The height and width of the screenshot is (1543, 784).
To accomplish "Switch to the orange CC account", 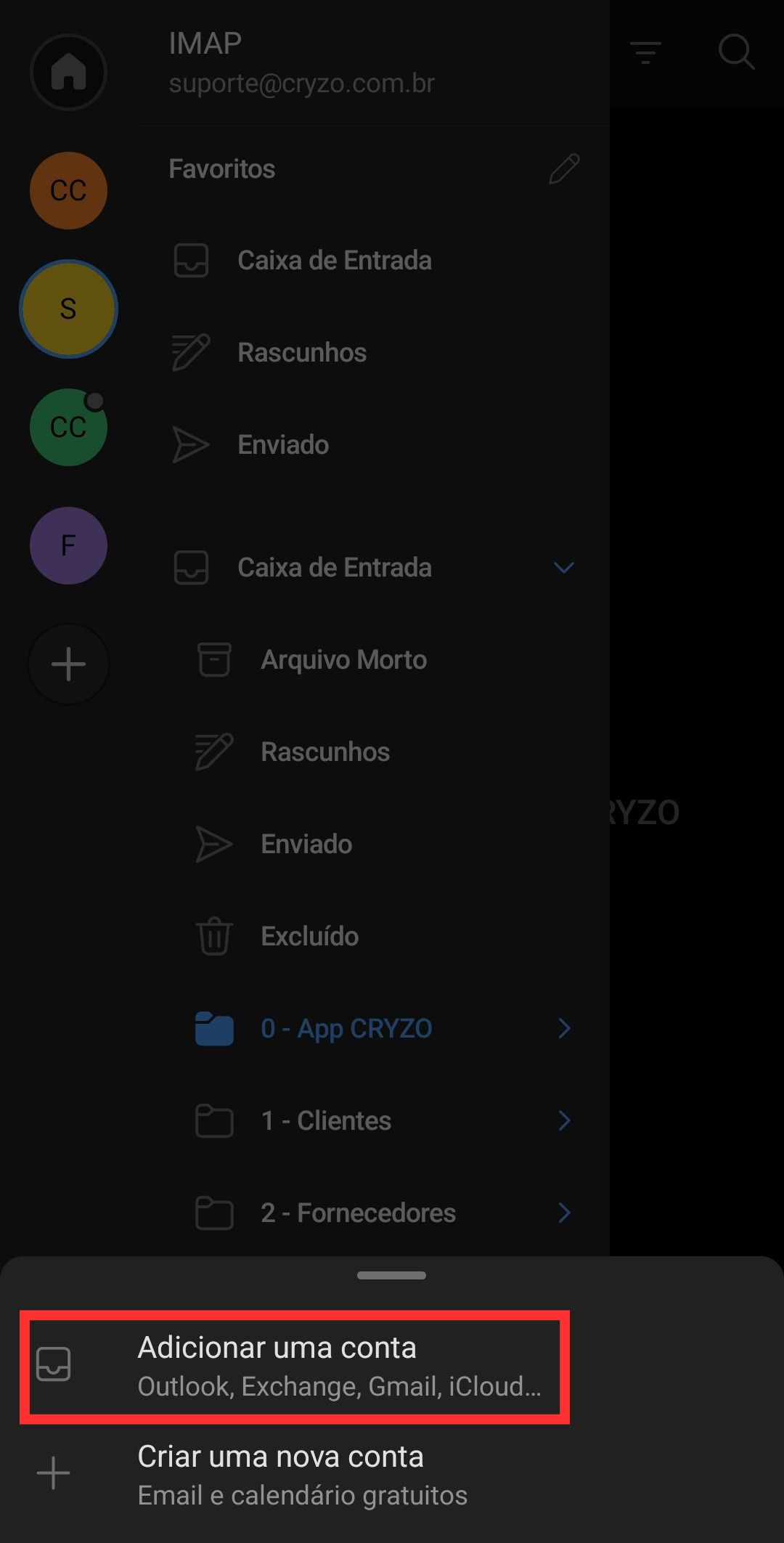I will 68,190.
